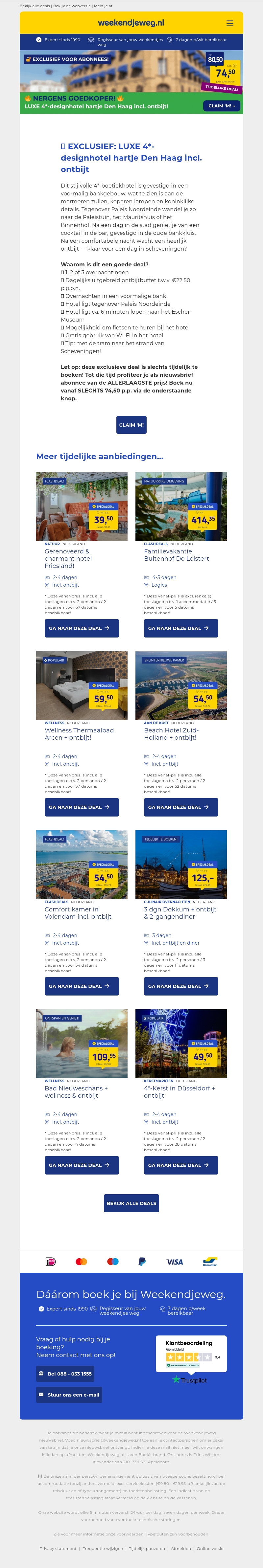Tap Stuur ons een e-mail
This screenshot has height=1568, width=263.
pyautogui.click(x=69, y=1395)
